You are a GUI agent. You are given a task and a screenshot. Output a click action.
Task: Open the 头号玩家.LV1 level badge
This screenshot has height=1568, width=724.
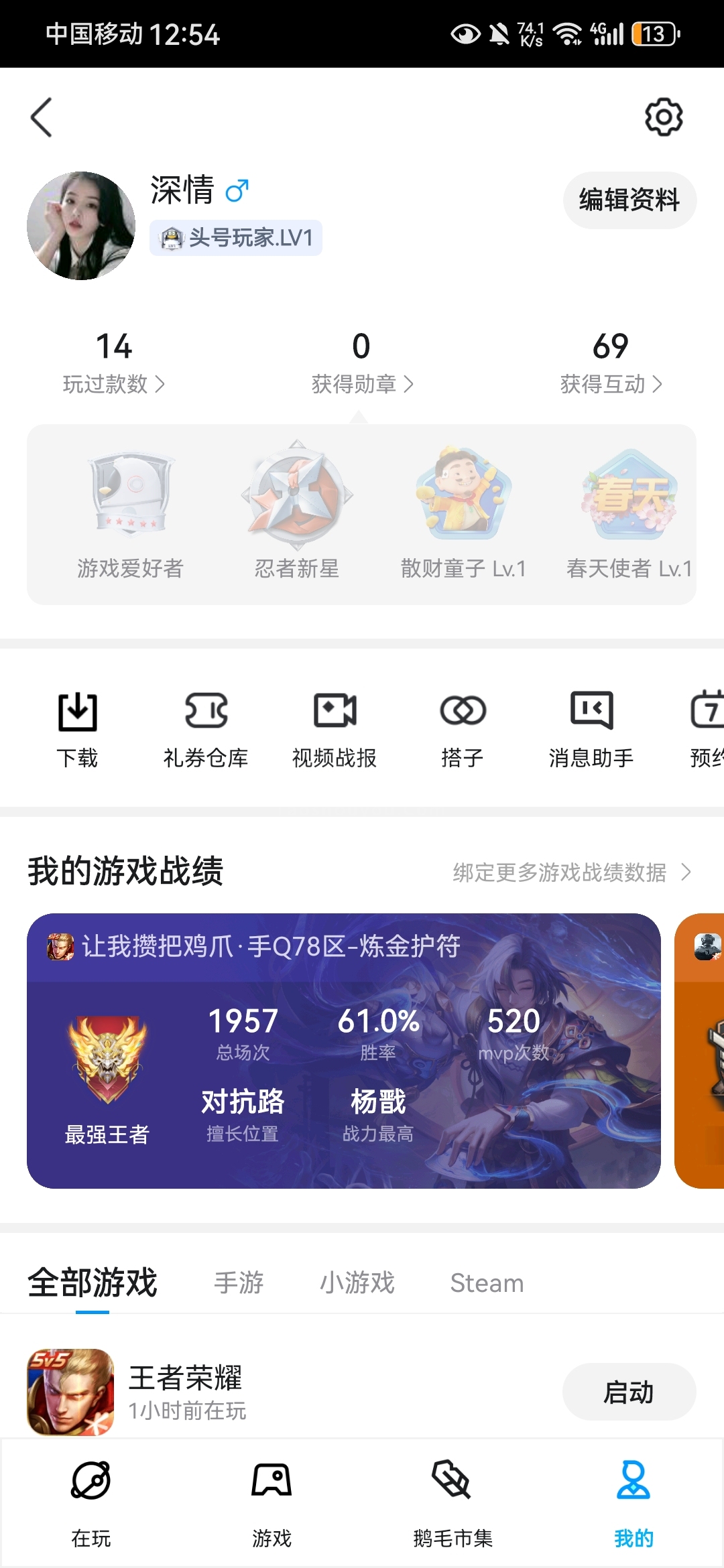236,238
